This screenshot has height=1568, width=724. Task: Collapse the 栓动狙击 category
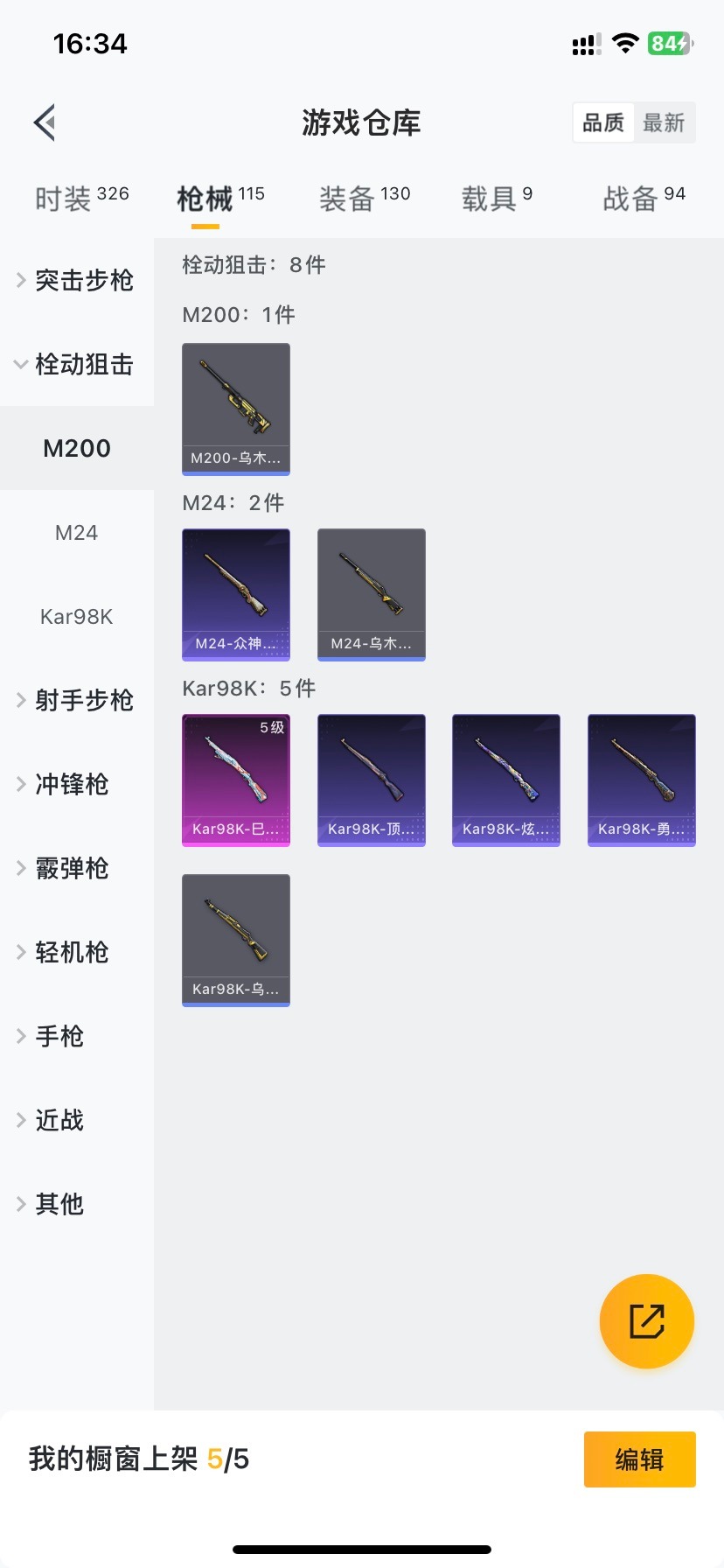[x=77, y=364]
